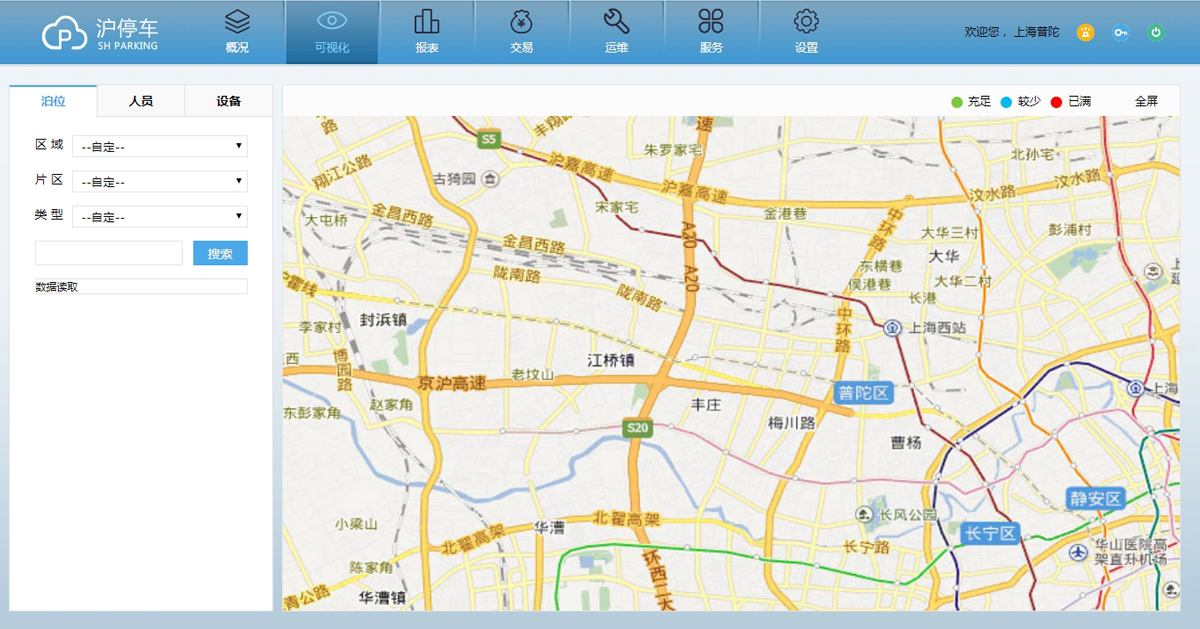Focus the search text field
1200x629 pixels.
coord(109,253)
